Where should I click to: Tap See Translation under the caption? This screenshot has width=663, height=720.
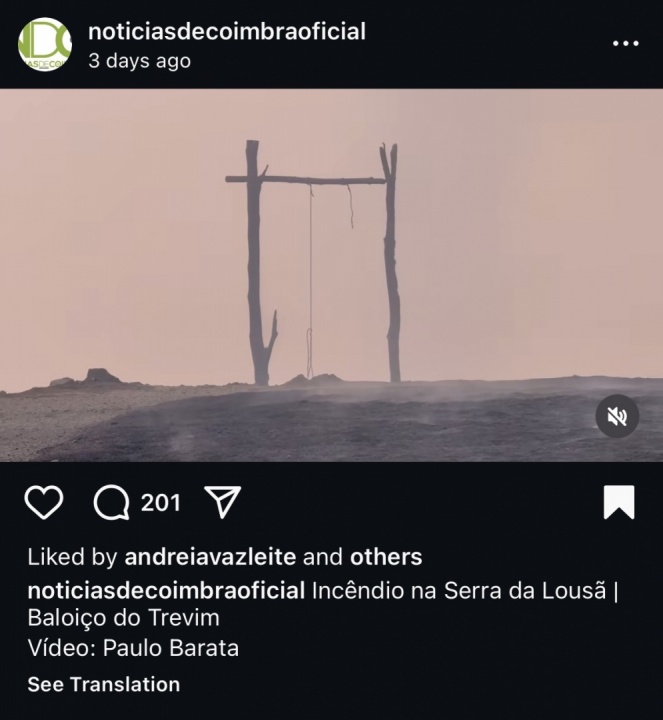pos(104,685)
